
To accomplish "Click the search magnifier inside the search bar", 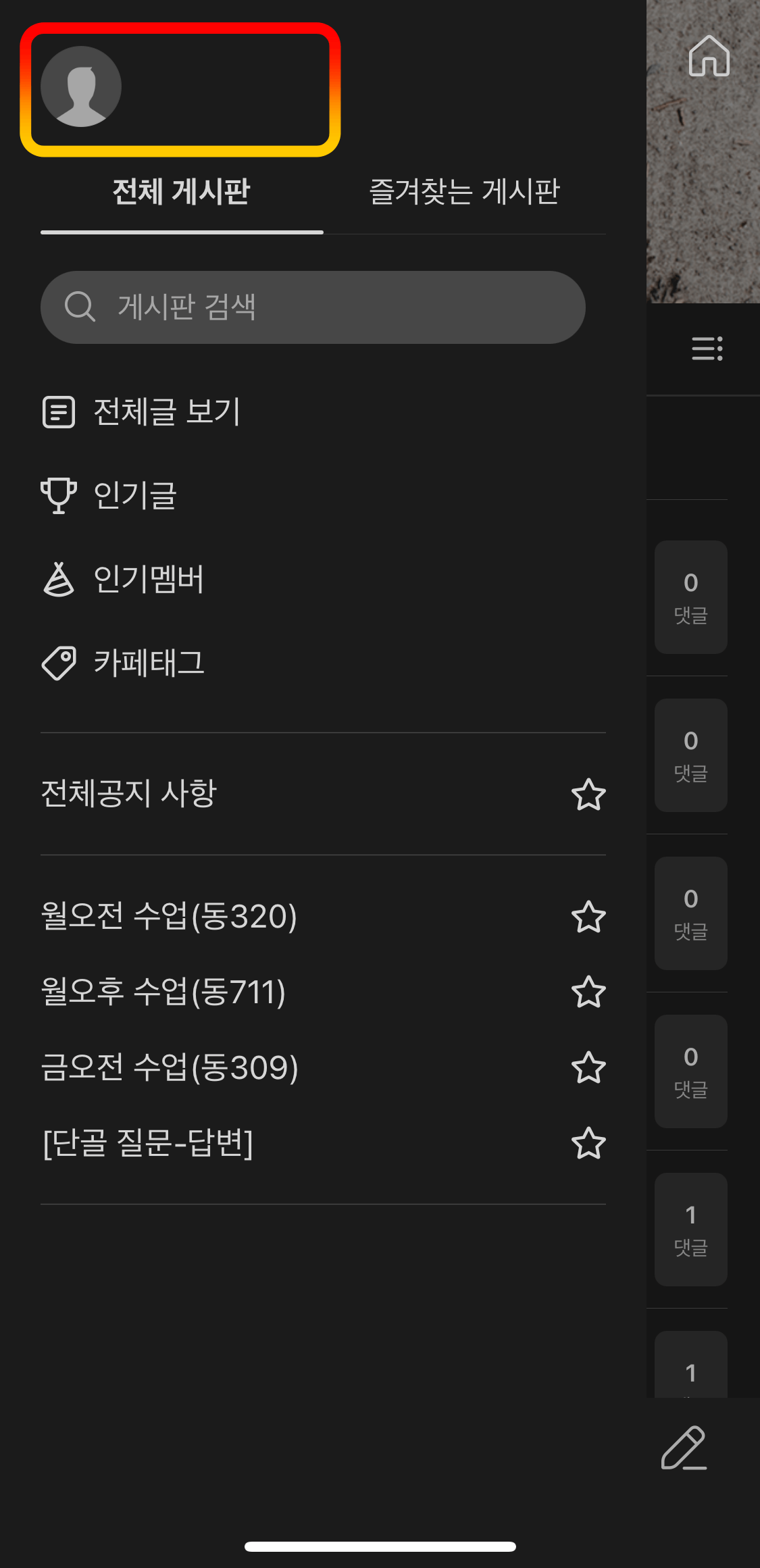I will coord(80,306).
